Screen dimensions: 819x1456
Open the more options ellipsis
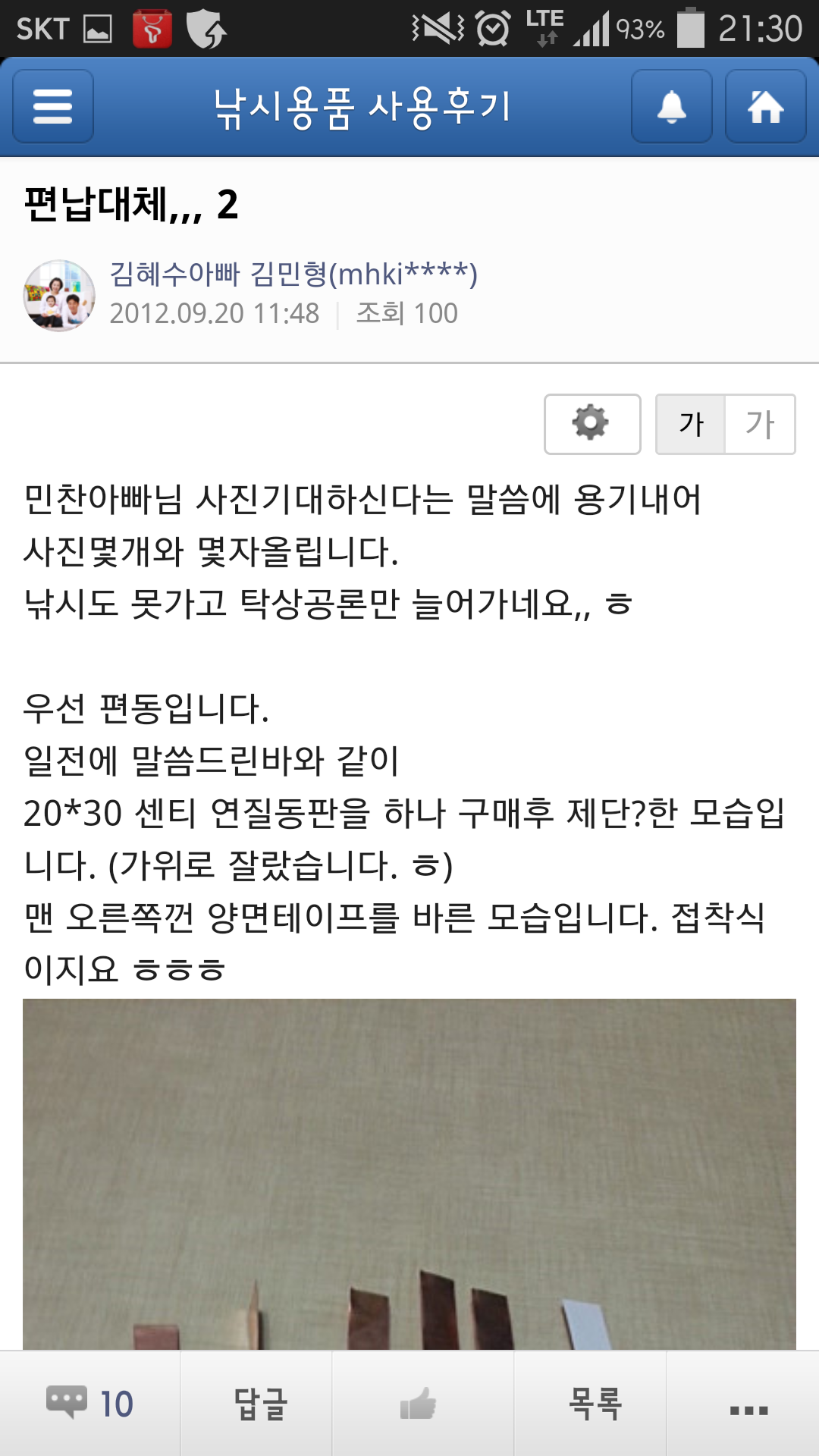748,1410
